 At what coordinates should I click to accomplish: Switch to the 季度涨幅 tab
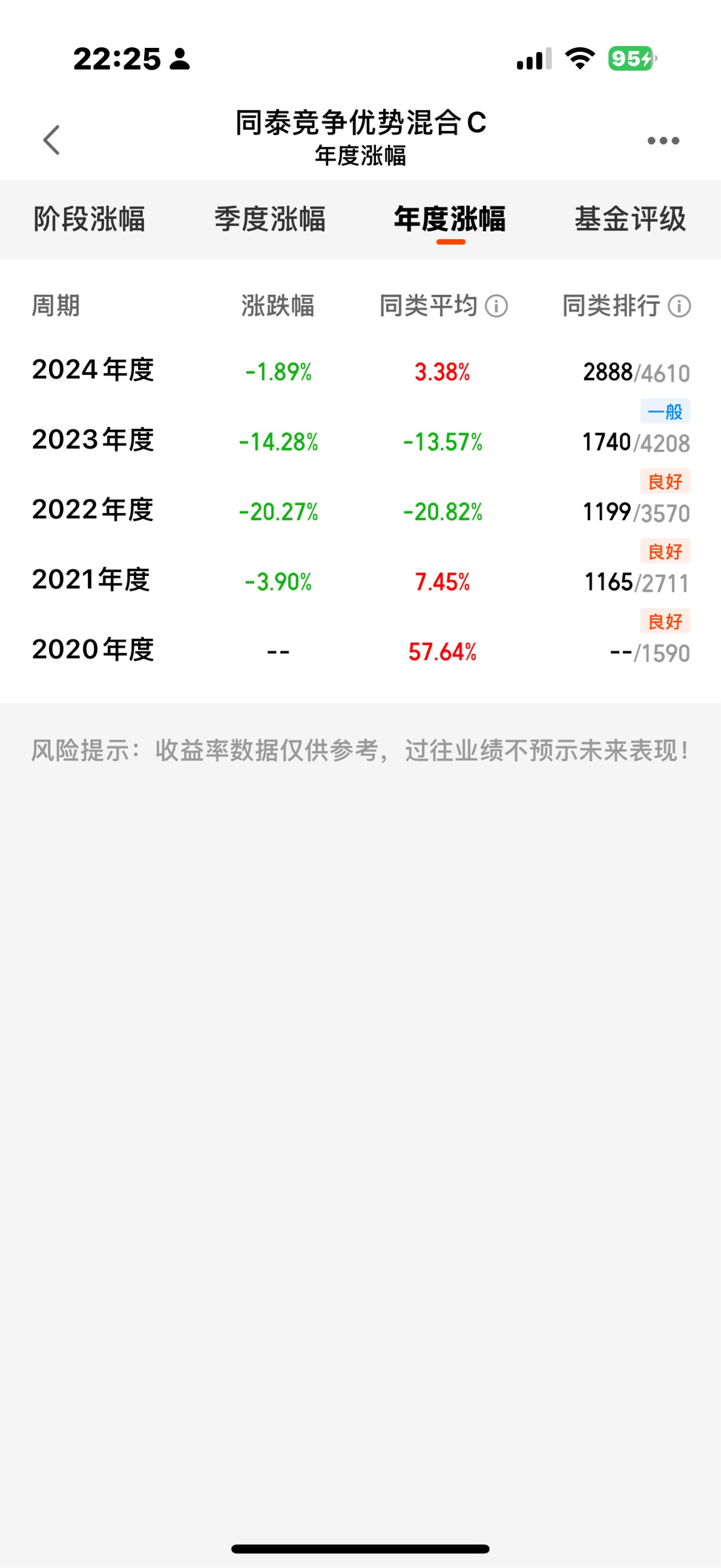point(270,219)
